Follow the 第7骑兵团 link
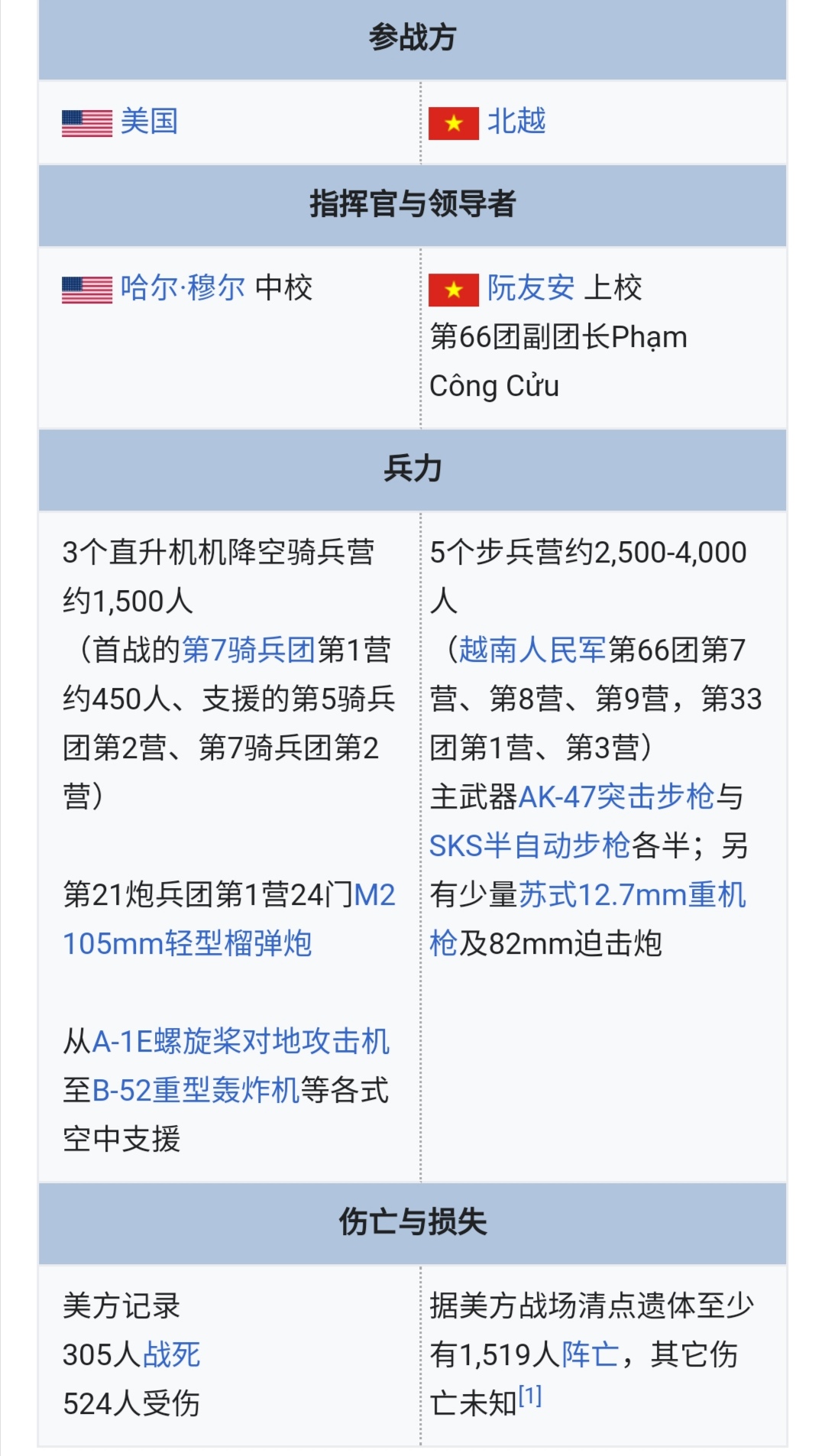 (248, 650)
